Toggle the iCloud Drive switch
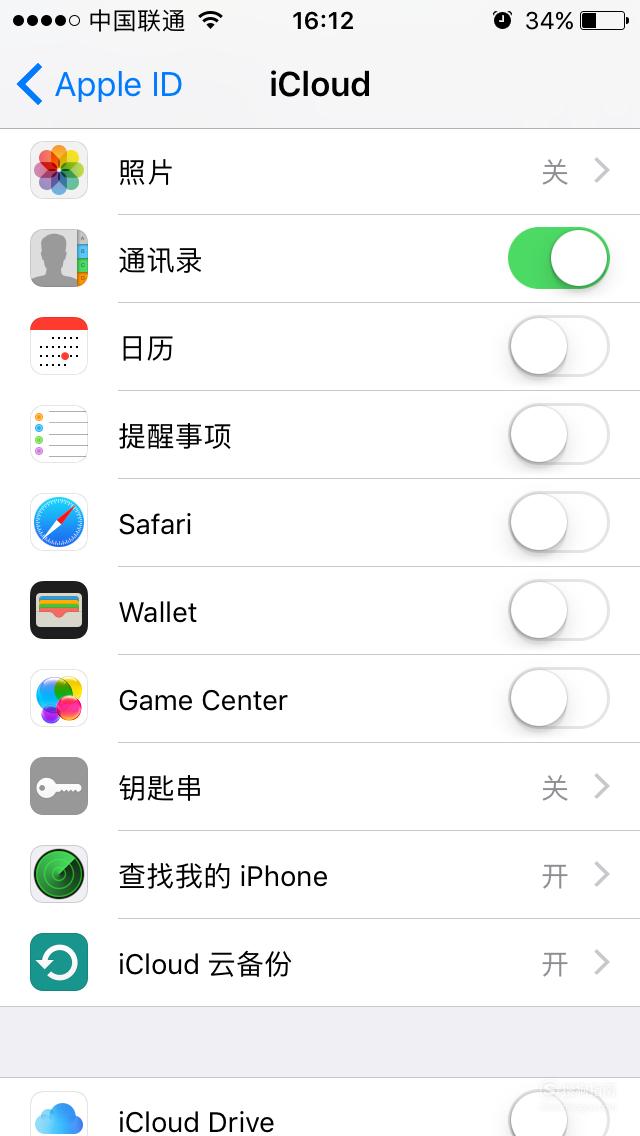Viewport: 640px width, 1136px height. click(x=558, y=1116)
